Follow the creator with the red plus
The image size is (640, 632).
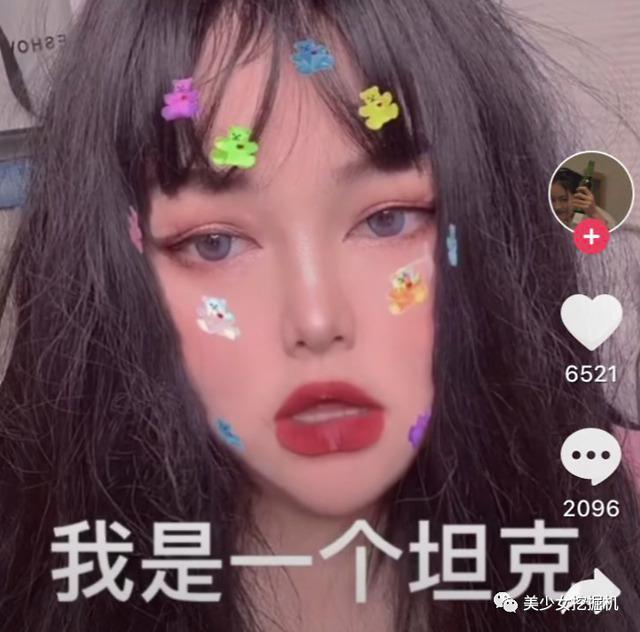590,238
